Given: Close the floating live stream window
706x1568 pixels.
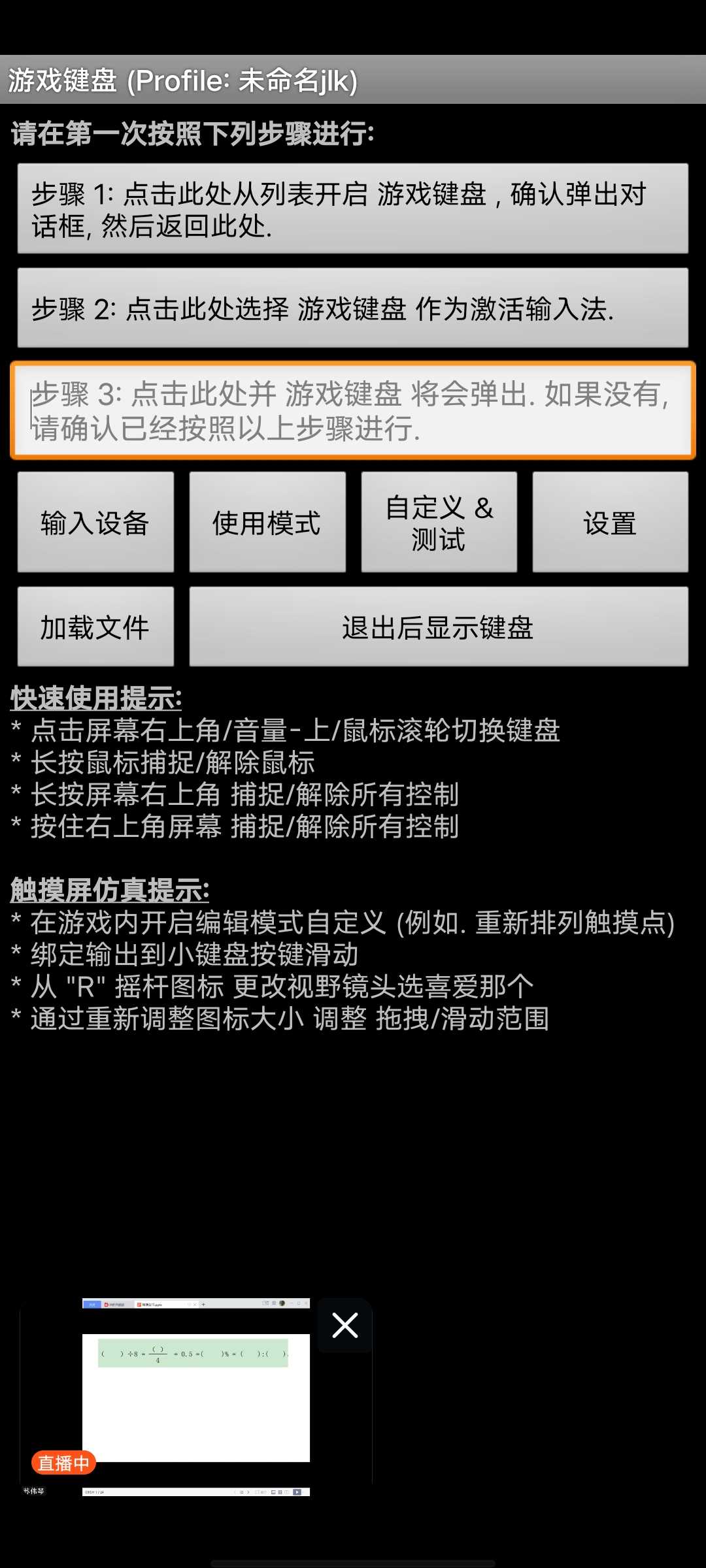Looking at the screenshot, I should pos(345,1326).
